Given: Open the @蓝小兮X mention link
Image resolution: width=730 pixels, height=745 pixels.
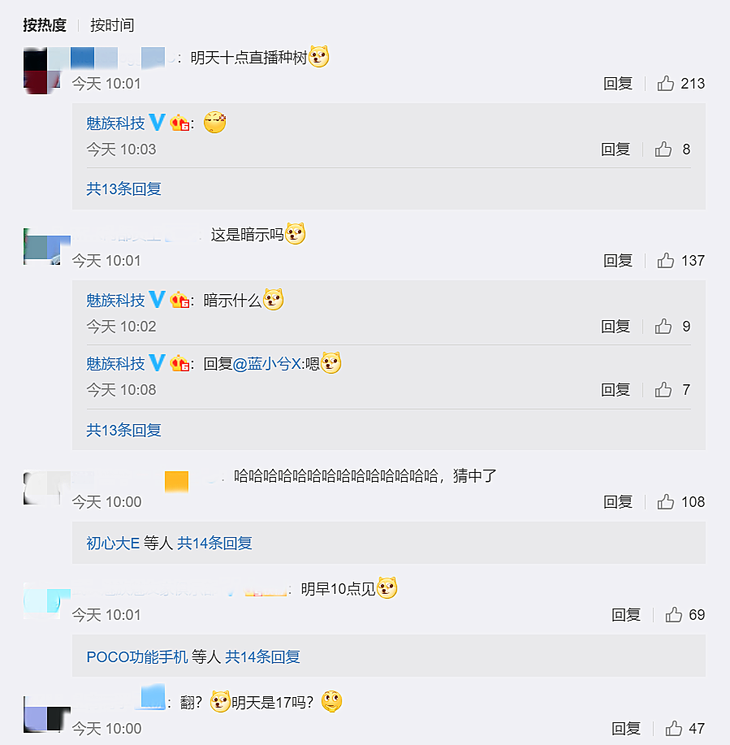Looking at the screenshot, I should tap(268, 364).
